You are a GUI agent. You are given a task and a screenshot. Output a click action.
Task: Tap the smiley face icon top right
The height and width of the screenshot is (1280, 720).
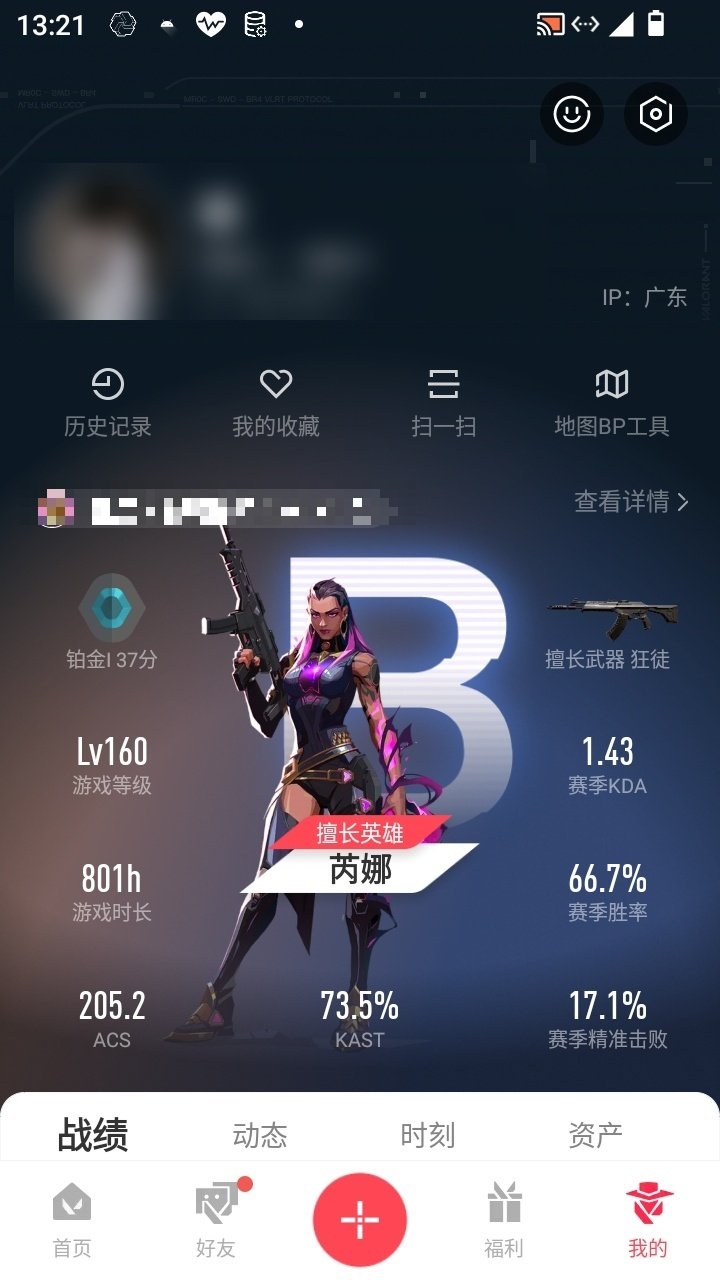[x=570, y=115]
